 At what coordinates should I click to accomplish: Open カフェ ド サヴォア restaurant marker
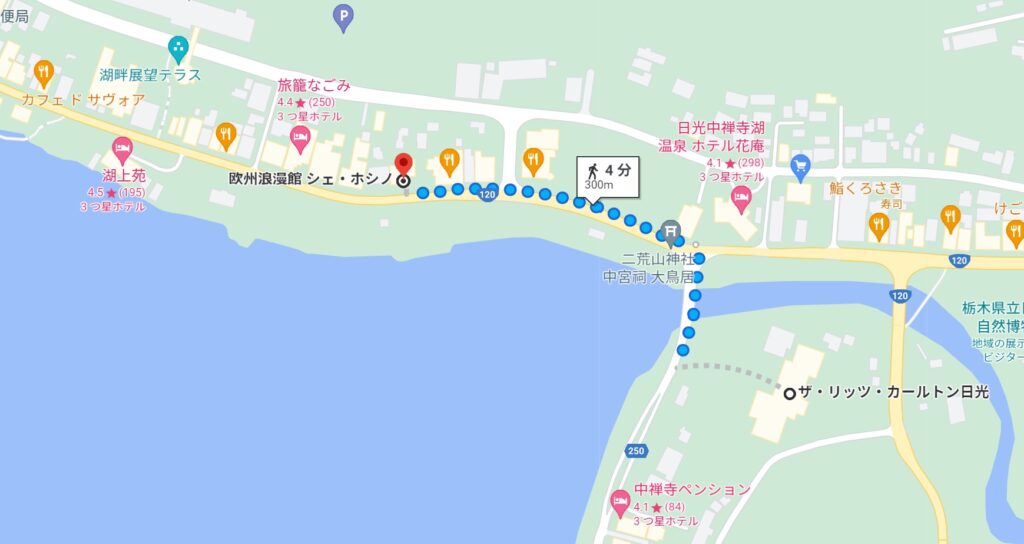(42, 72)
